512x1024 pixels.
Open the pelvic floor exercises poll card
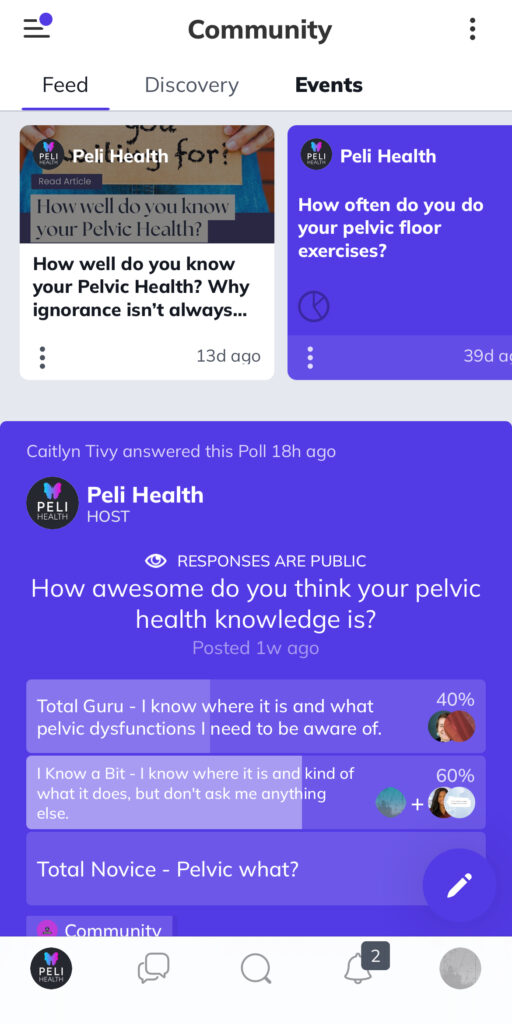click(400, 252)
